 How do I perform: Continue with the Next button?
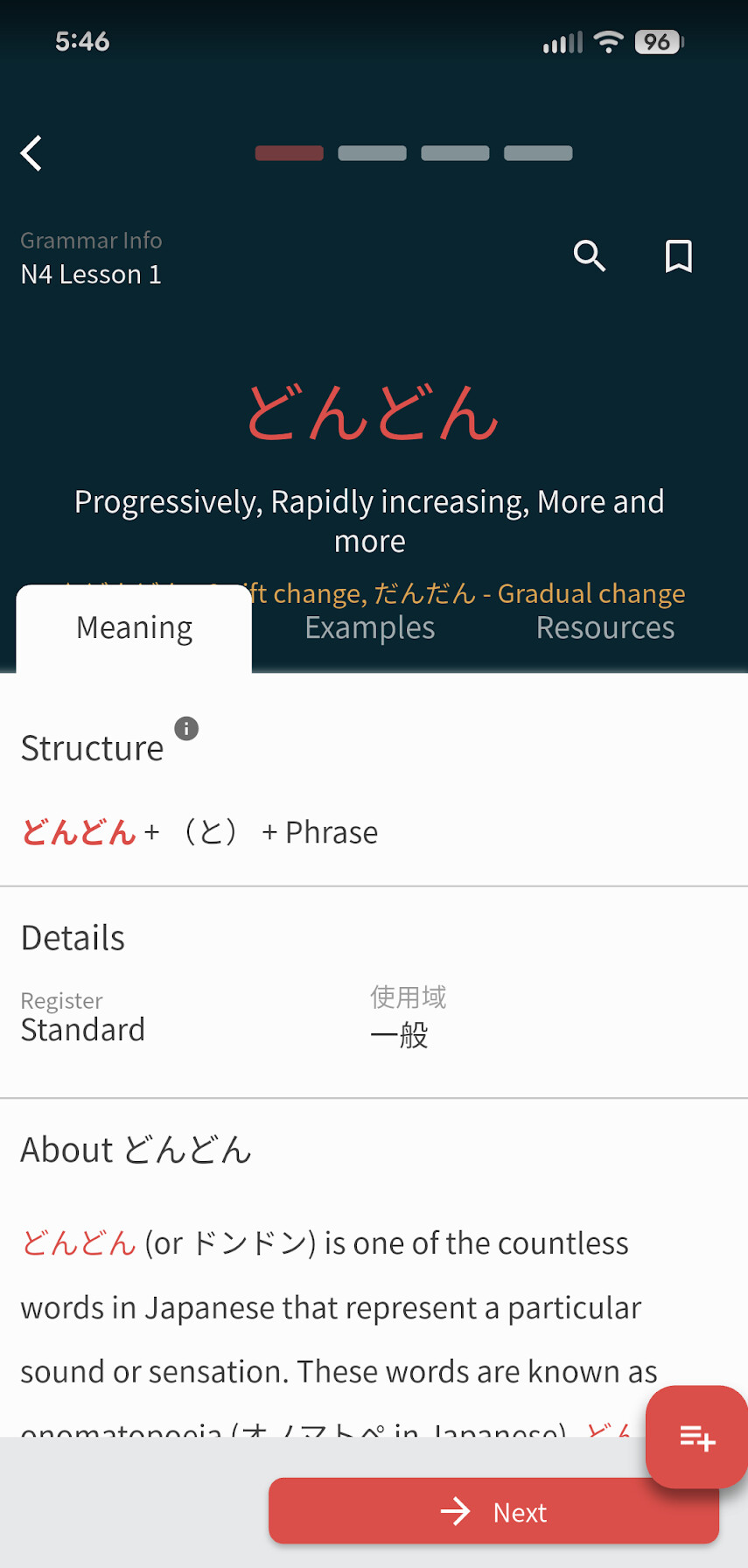(493, 1512)
